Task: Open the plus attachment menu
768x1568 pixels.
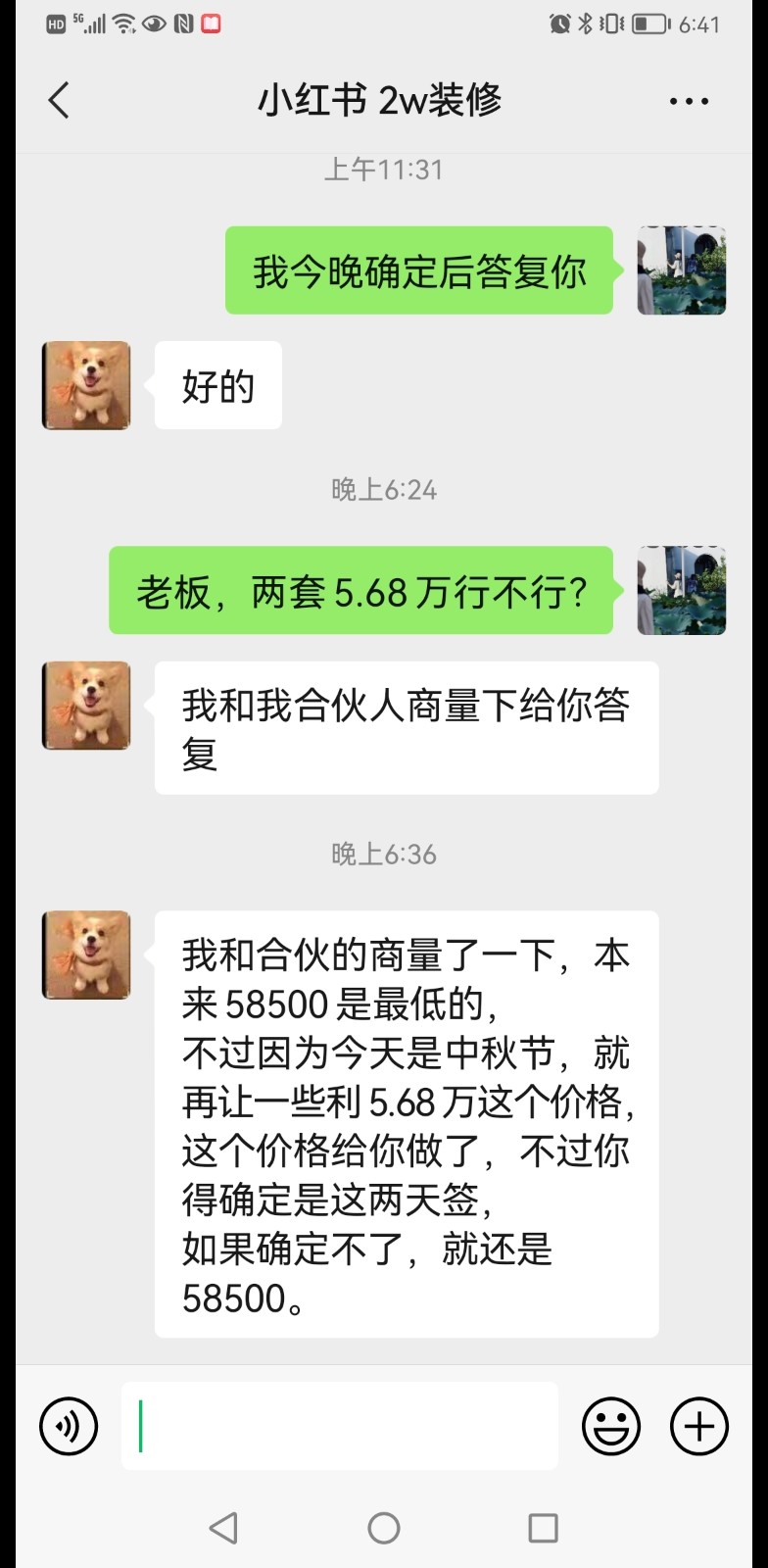Action: [x=699, y=1426]
